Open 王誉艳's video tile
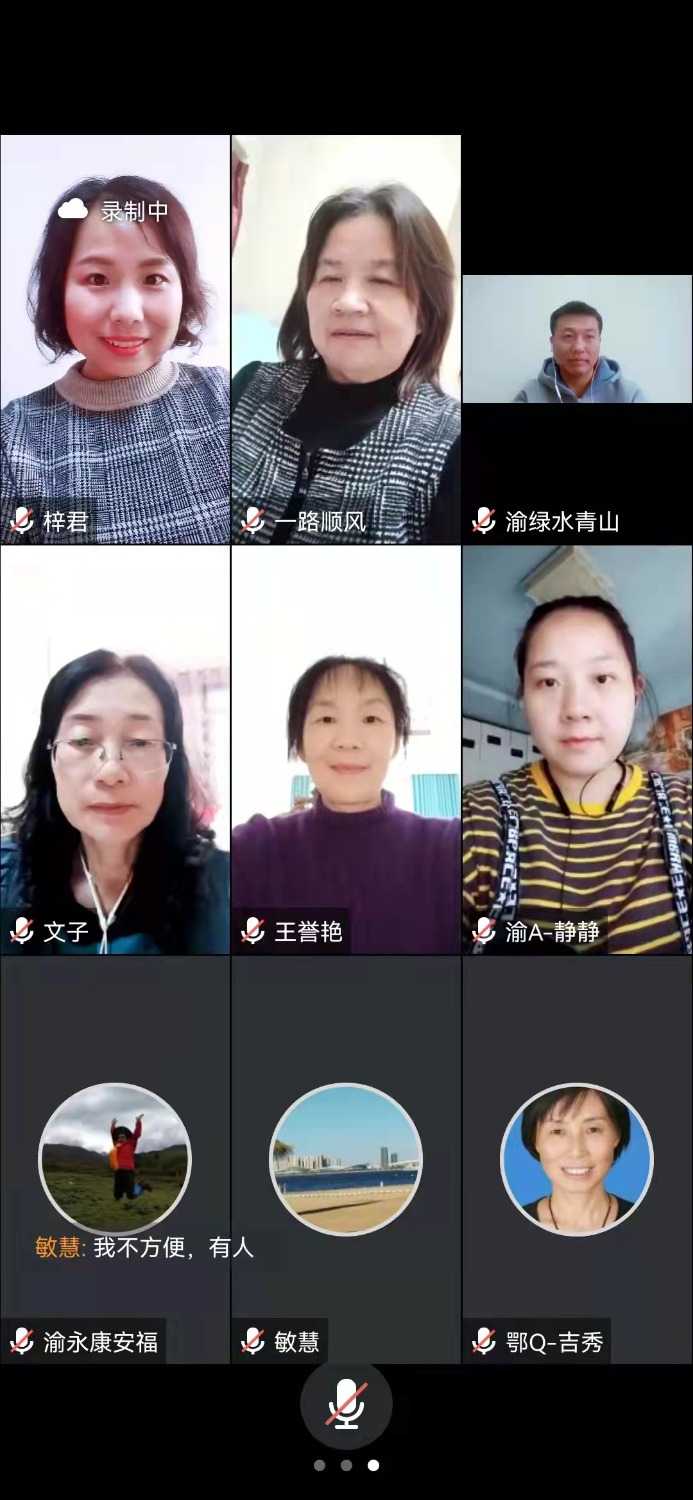 point(346,750)
